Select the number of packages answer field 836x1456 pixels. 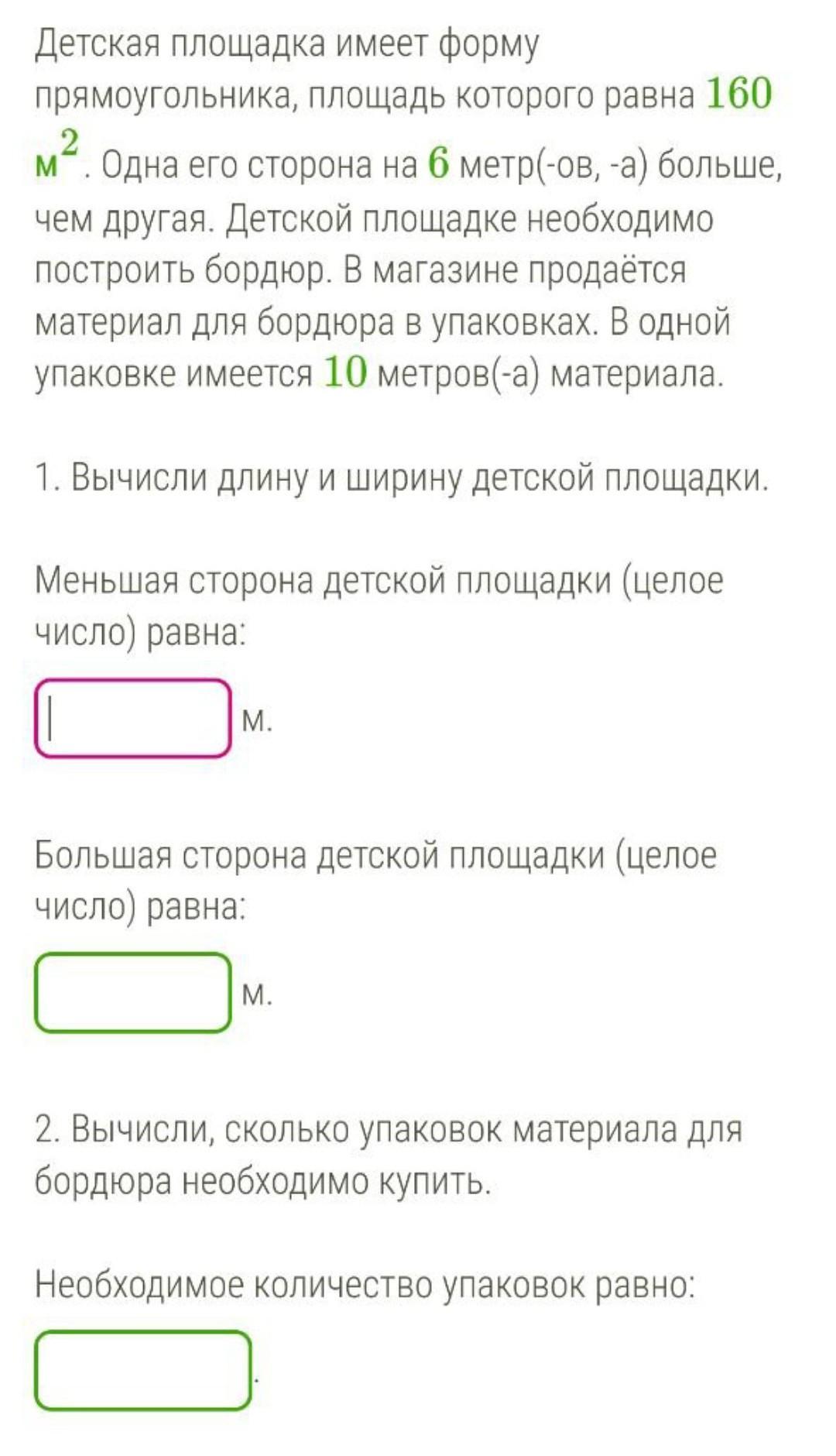(143, 1370)
